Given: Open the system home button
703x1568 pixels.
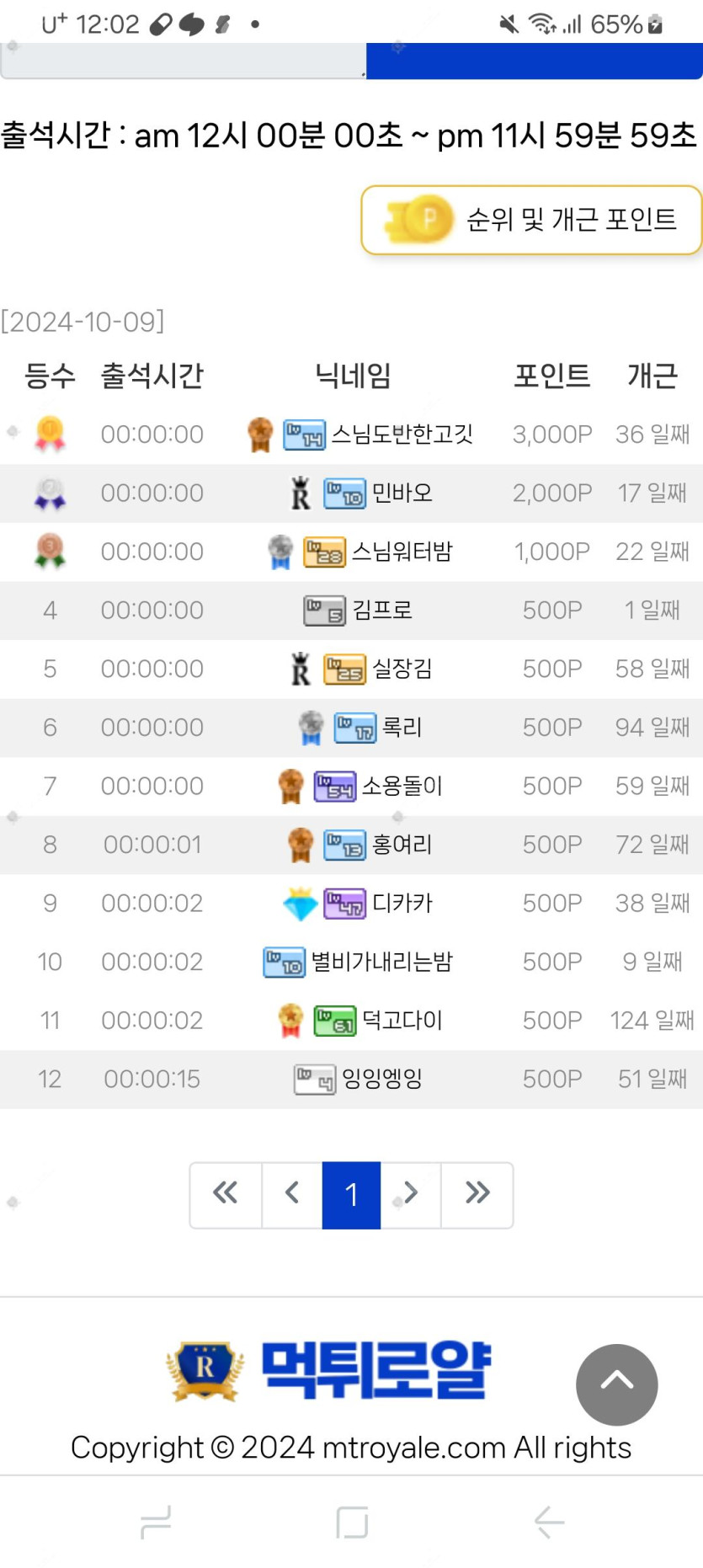Looking at the screenshot, I should 352,1522.
